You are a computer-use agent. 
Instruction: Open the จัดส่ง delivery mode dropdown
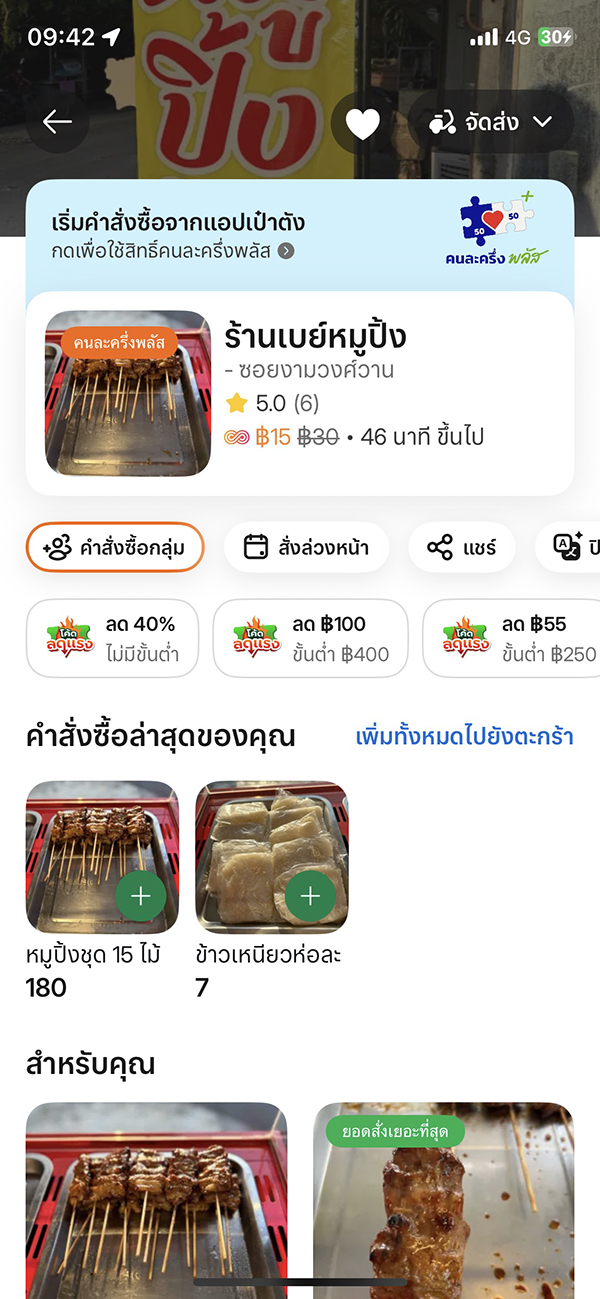coord(491,123)
